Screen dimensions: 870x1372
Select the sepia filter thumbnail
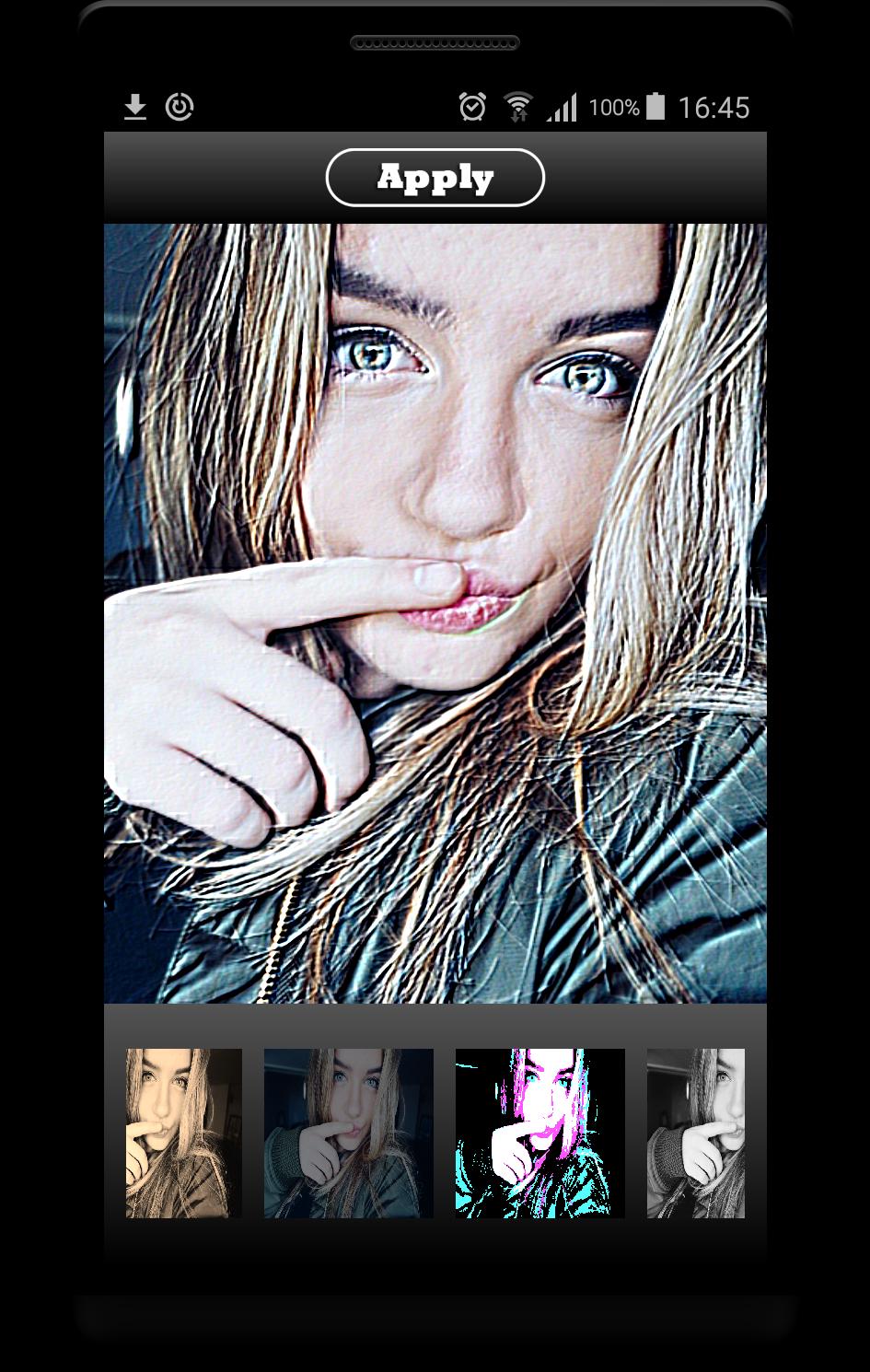point(183,1133)
